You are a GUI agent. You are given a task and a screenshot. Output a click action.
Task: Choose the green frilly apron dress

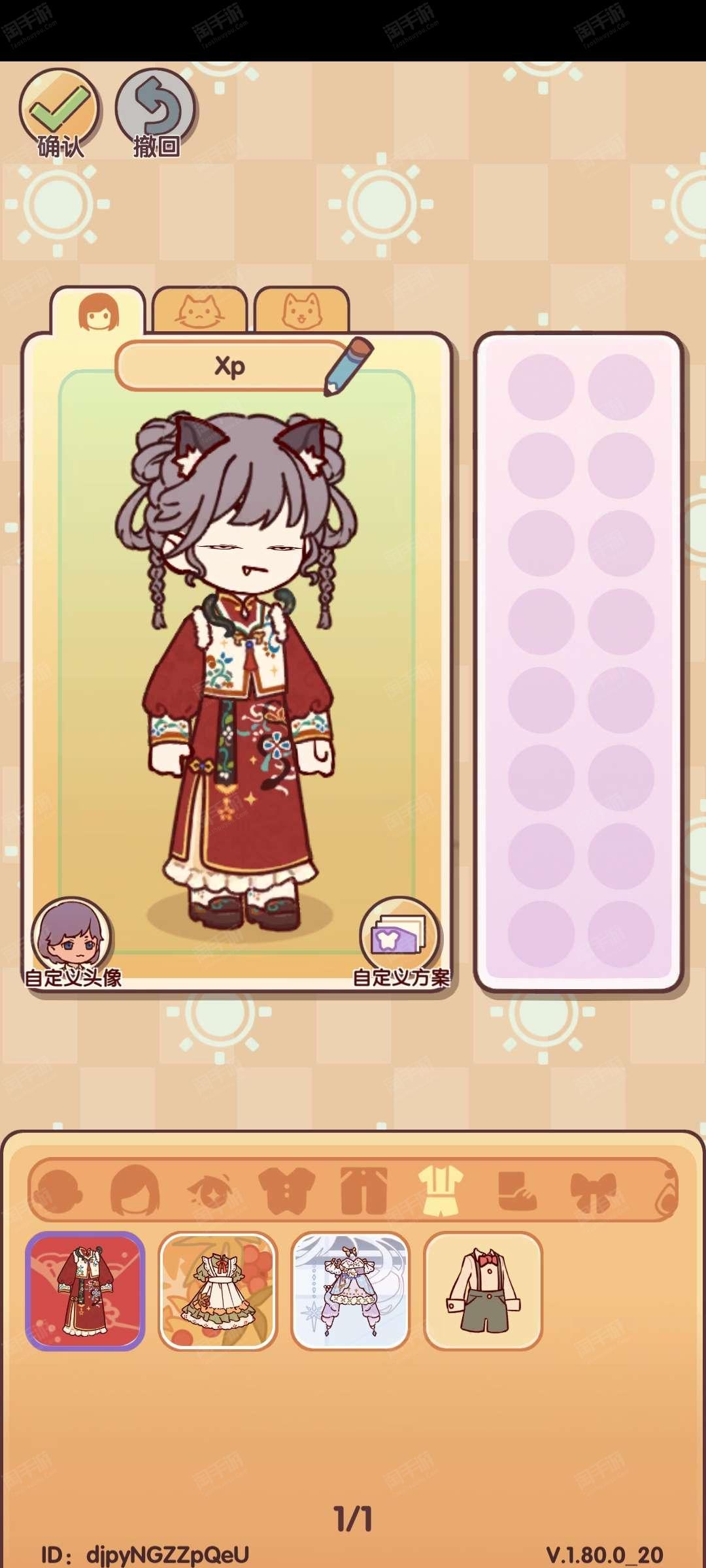click(x=218, y=1291)
